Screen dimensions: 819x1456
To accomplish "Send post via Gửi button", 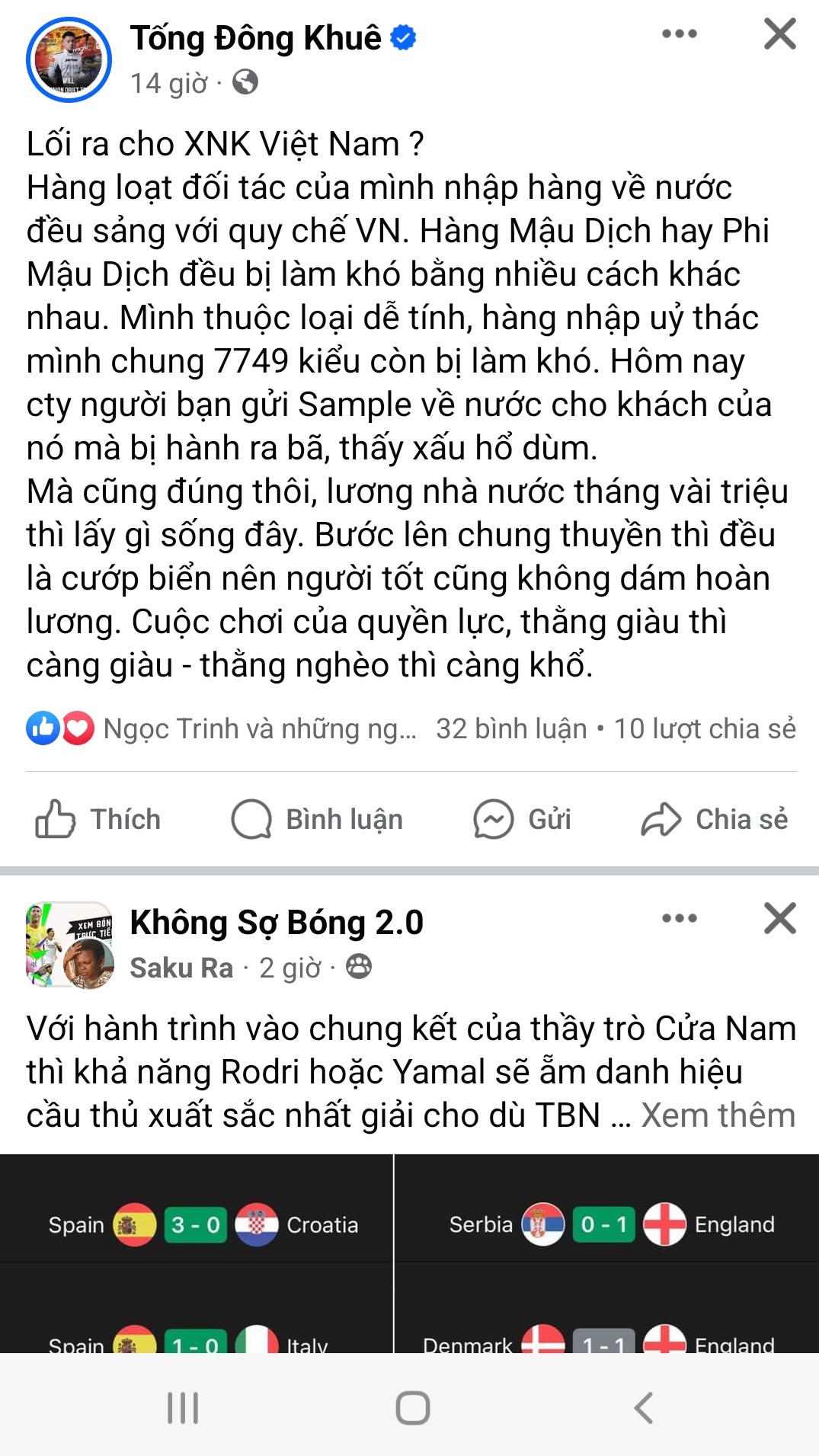I will click(522, 819).
